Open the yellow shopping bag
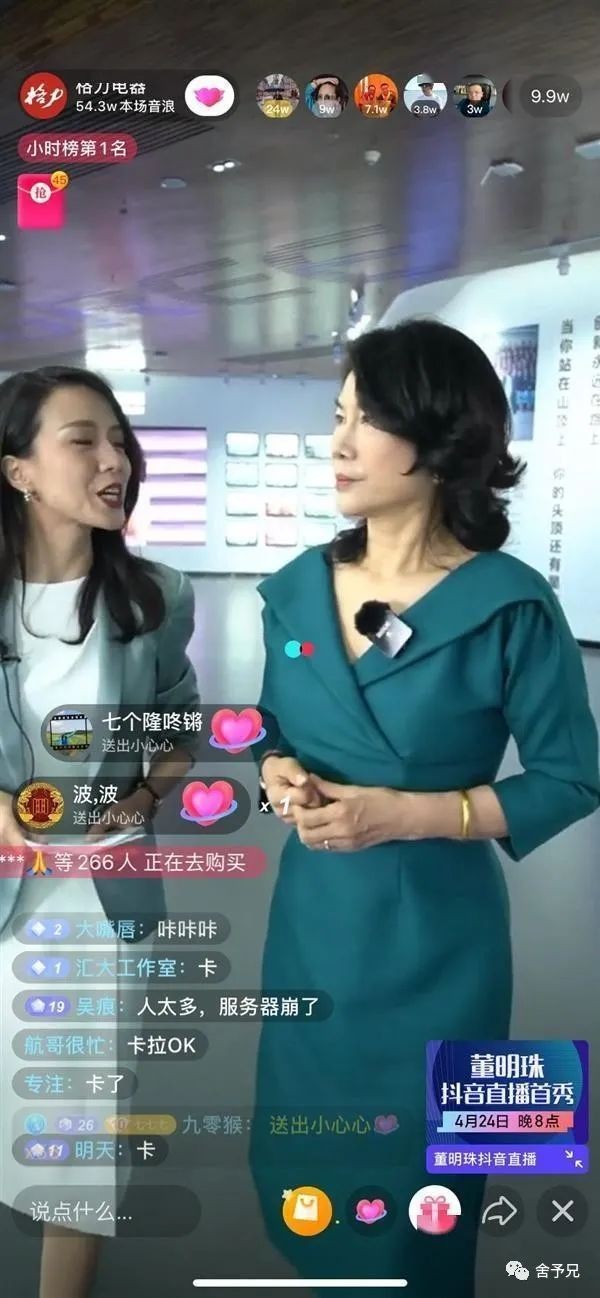This screenshot has width=600, height=1298. pos(306,1211)
